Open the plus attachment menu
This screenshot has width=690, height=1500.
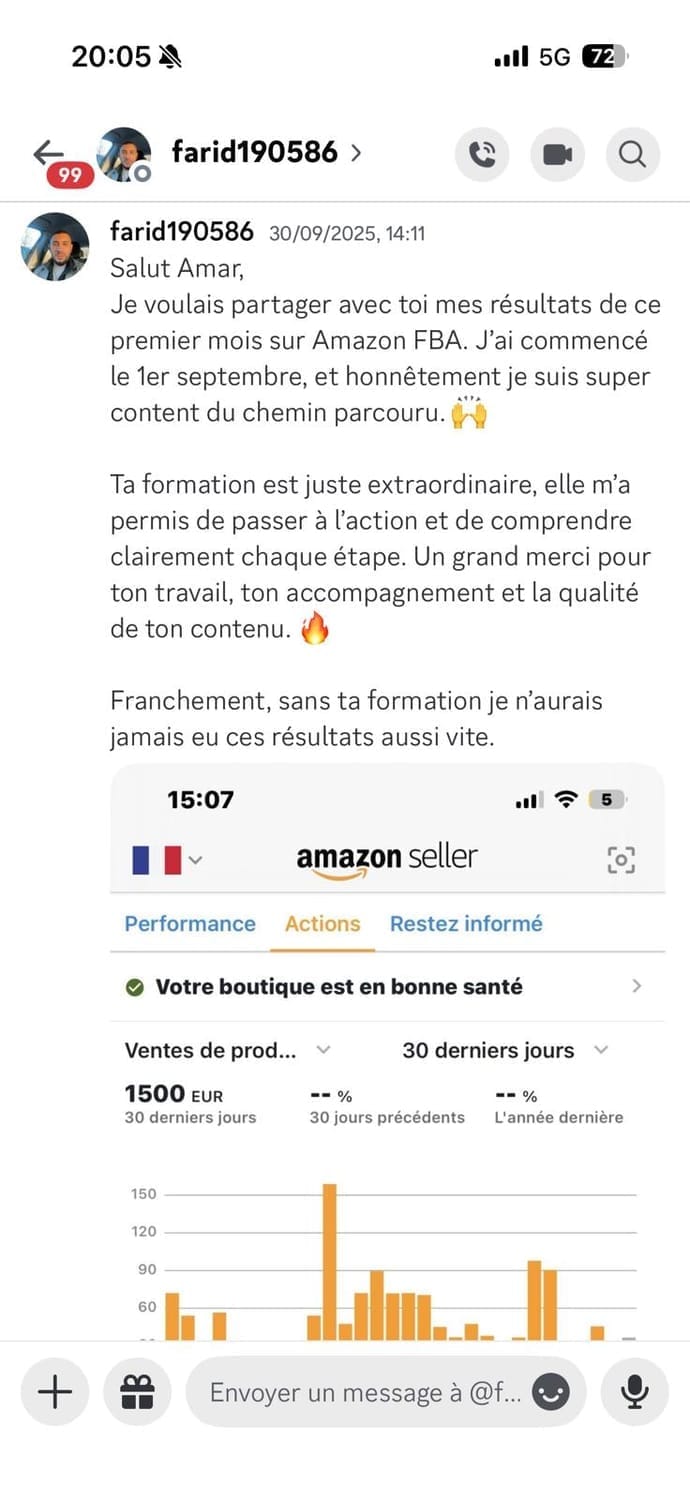point(55,1391)
